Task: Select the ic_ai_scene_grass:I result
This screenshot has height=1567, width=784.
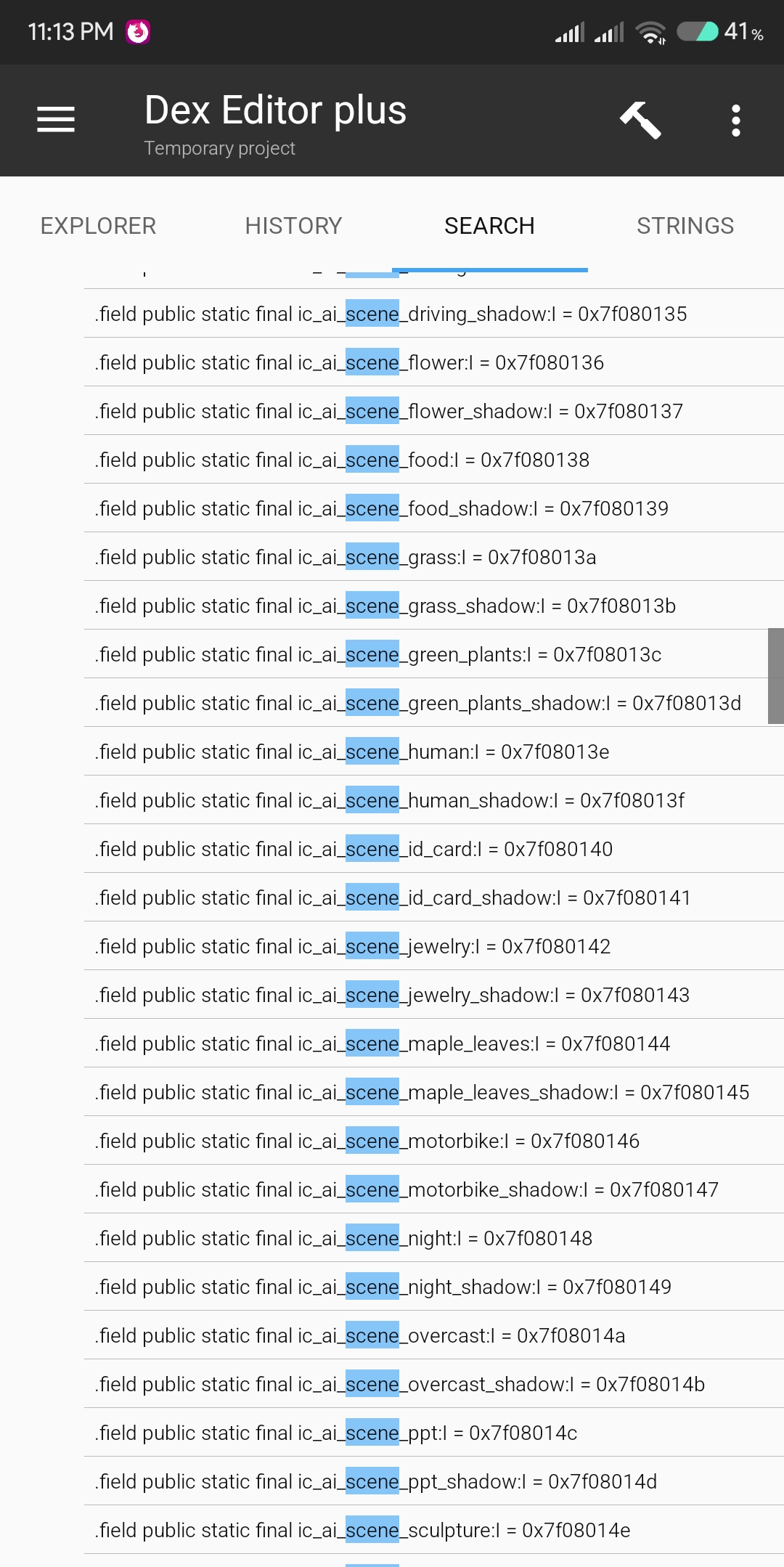Action: [x=346, y=557]
